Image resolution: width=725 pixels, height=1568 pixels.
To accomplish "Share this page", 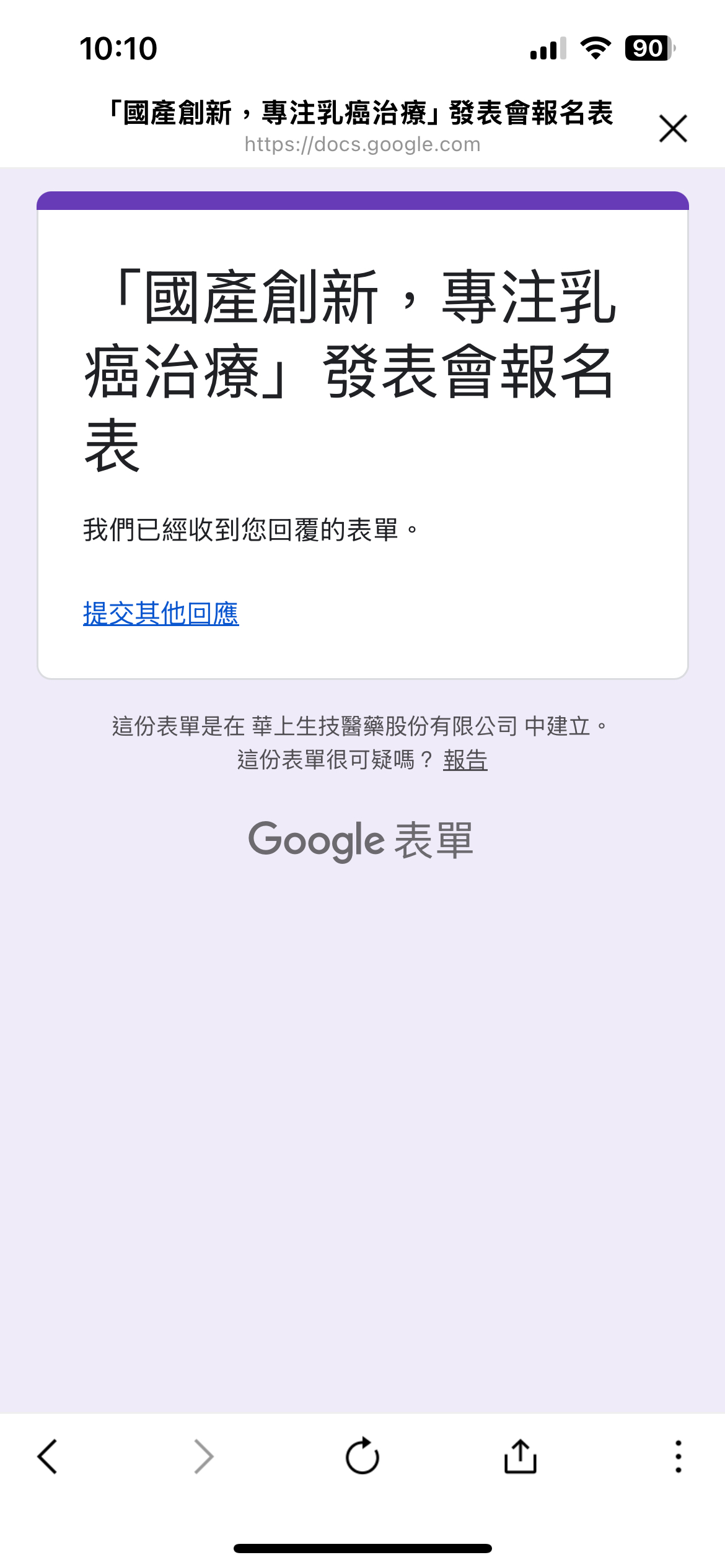I will point(521,1456).
